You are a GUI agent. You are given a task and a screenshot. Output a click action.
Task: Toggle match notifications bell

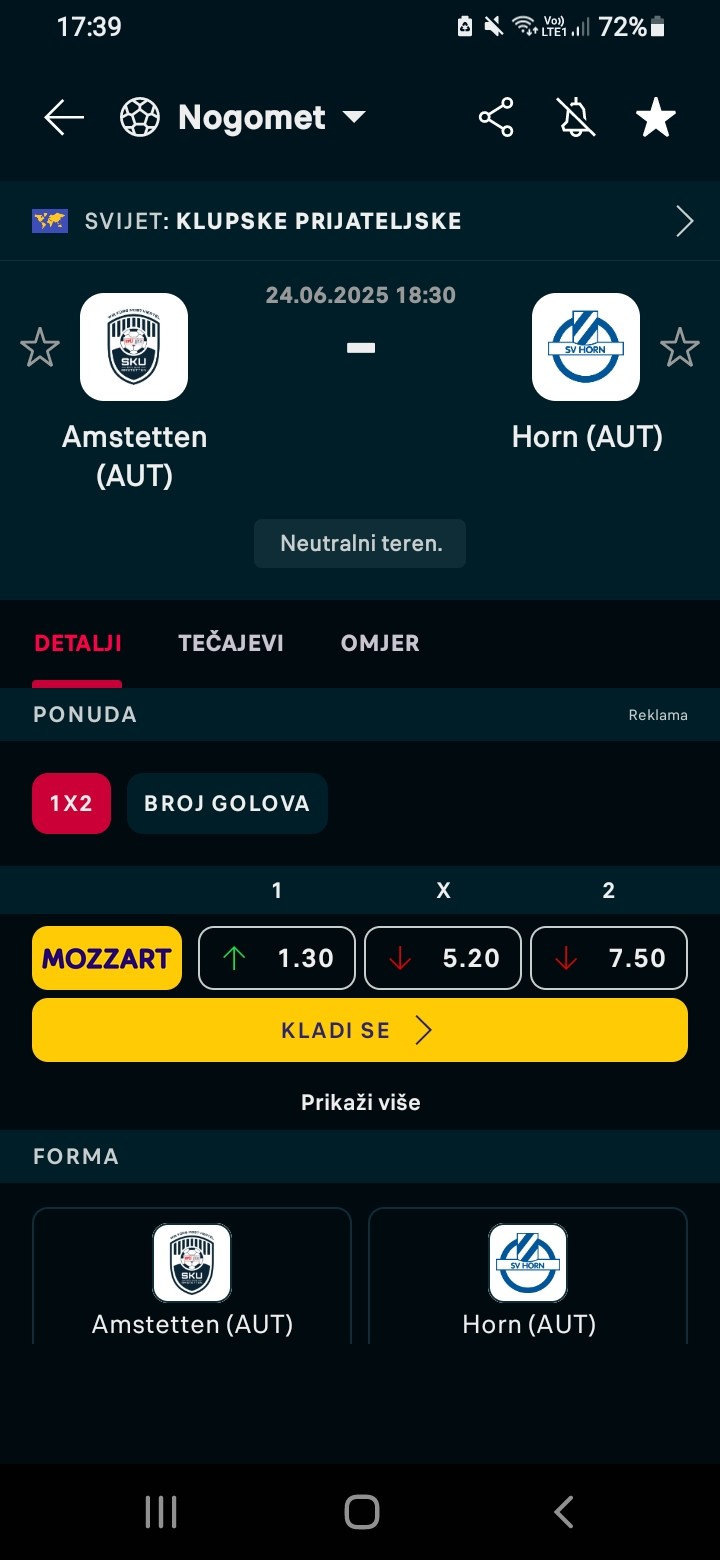click(576, 118)
